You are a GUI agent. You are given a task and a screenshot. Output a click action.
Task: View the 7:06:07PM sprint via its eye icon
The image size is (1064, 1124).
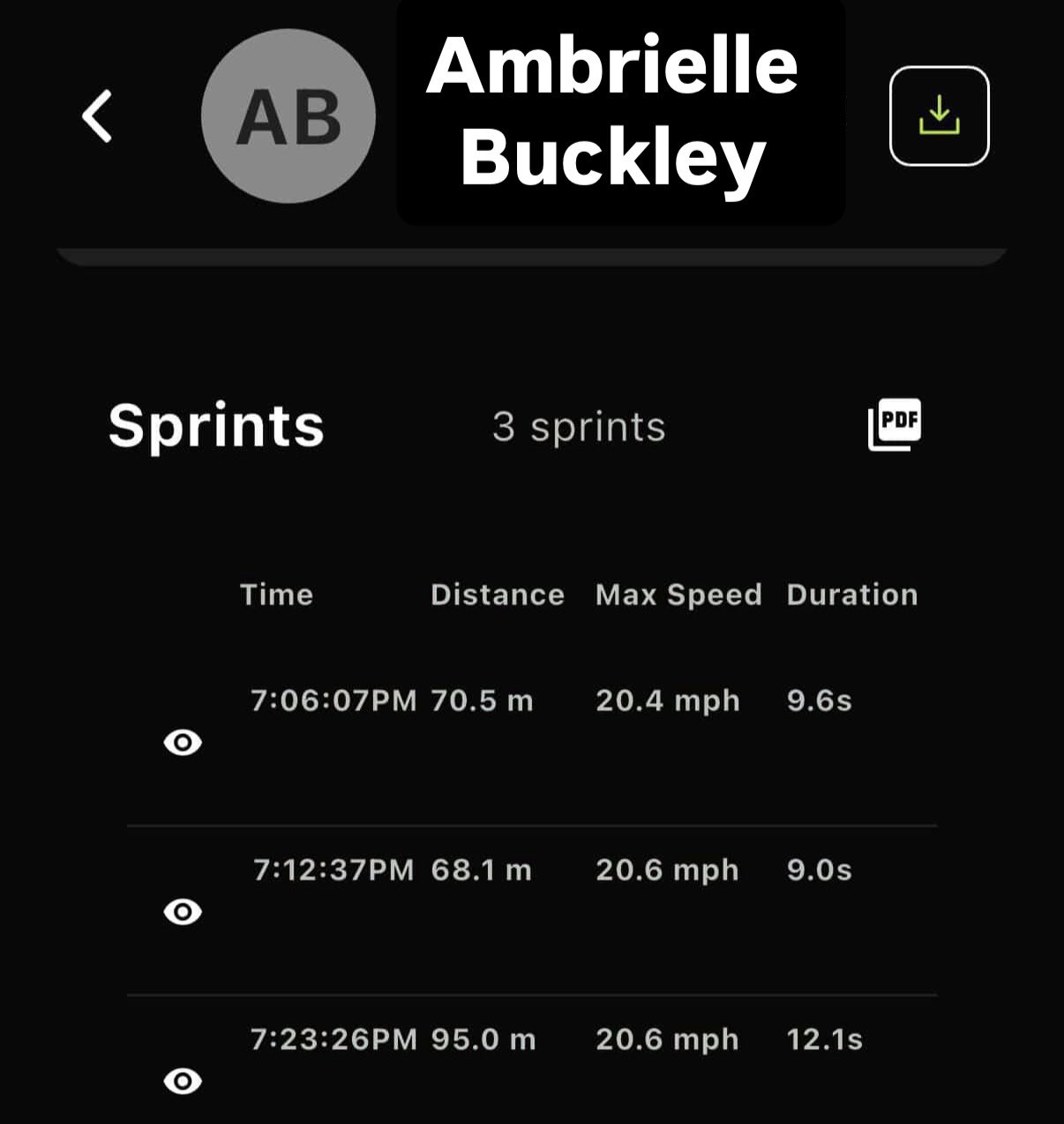(183, 742)
